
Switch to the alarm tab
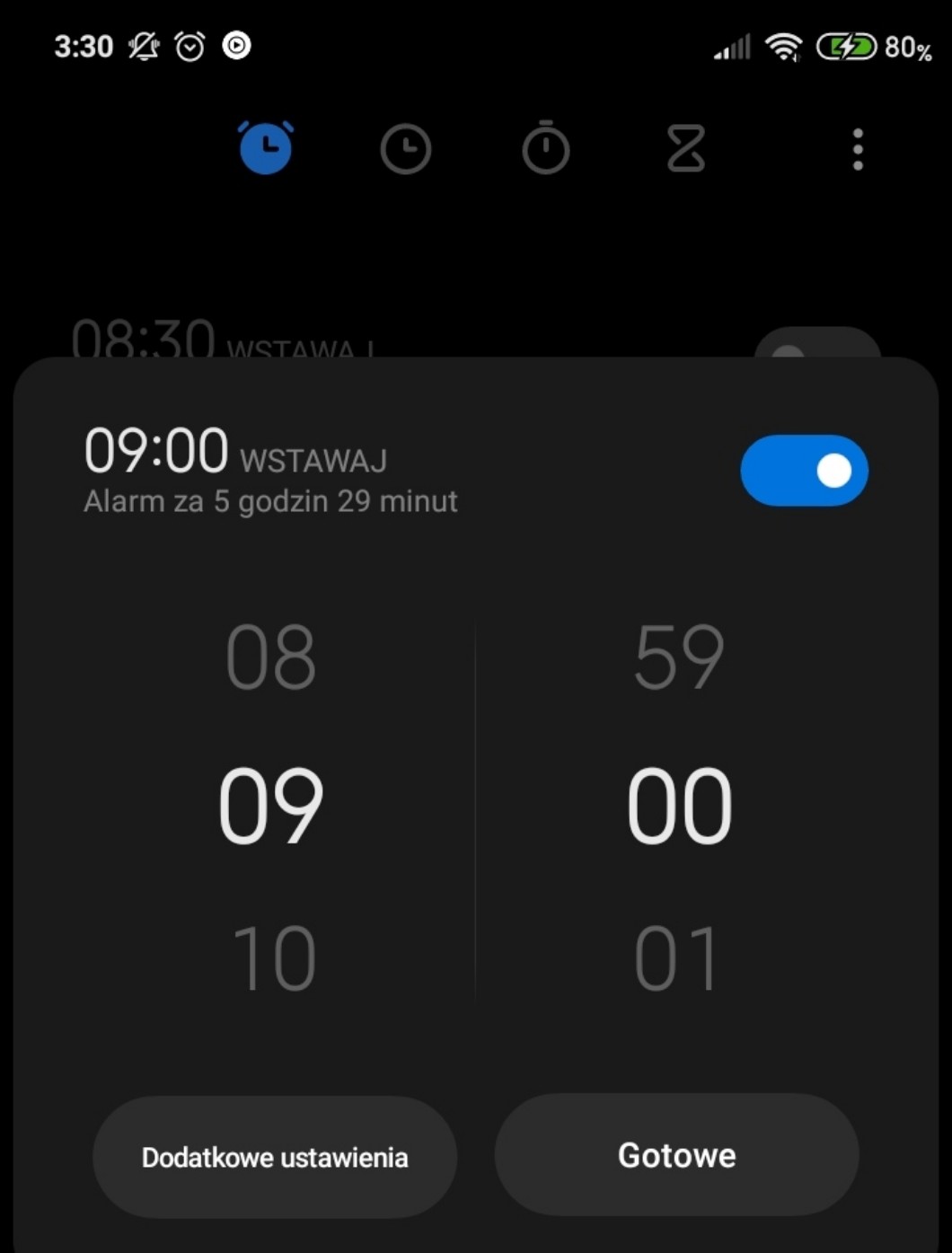(266, 148)
